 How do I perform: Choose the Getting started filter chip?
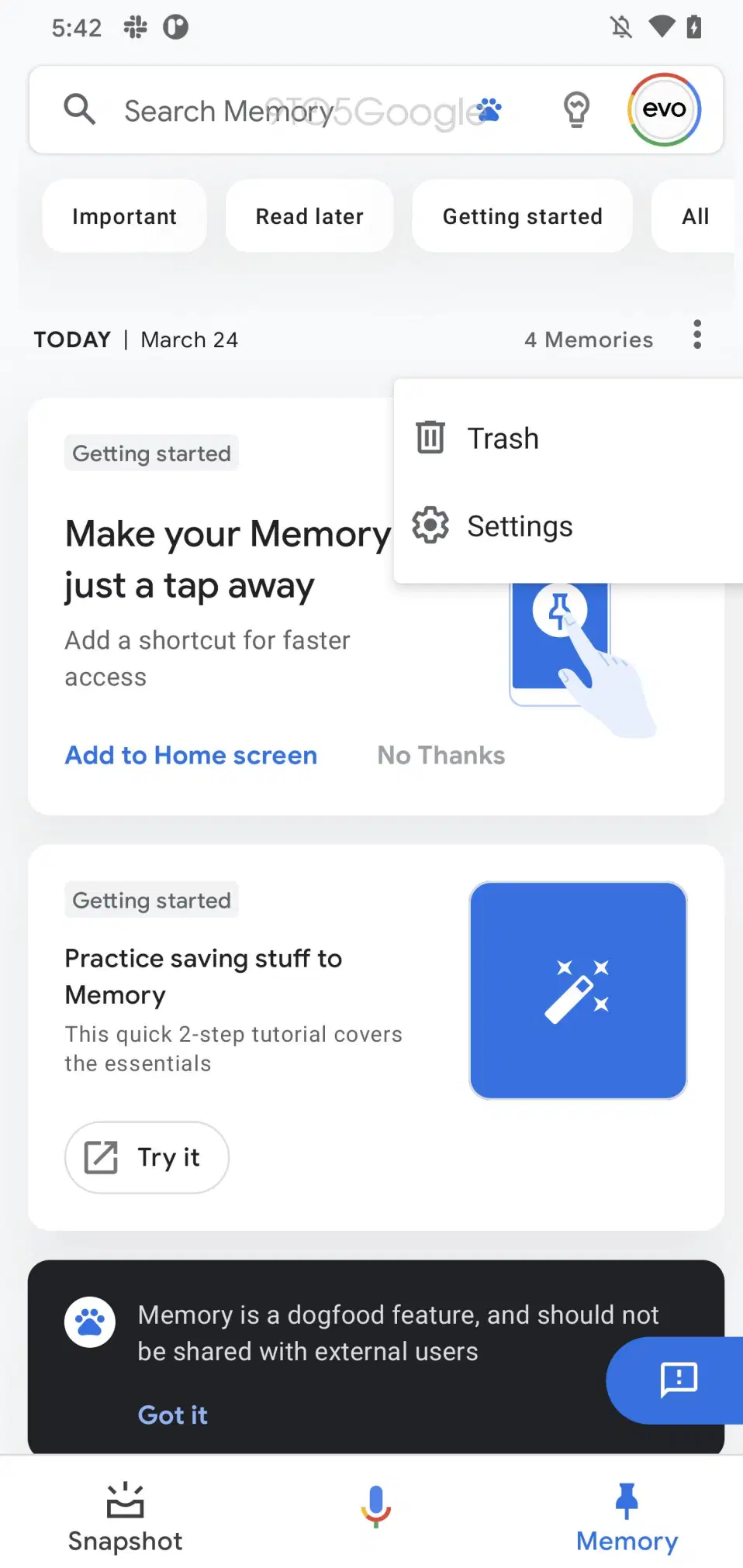point(522,216)
